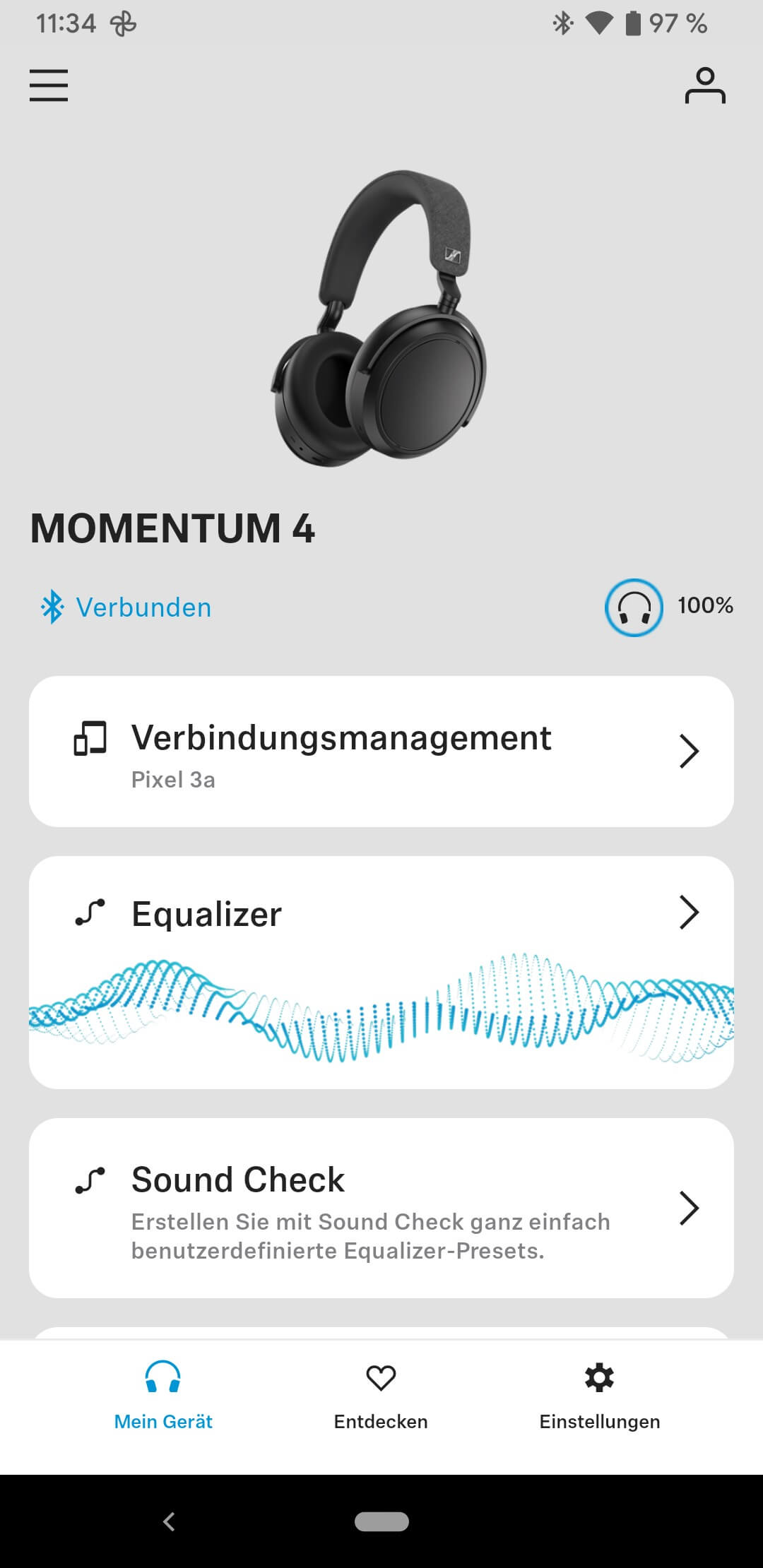763x1568 pixels.
Task: Open the Equalizer card
Action: (x=381, y=971)
